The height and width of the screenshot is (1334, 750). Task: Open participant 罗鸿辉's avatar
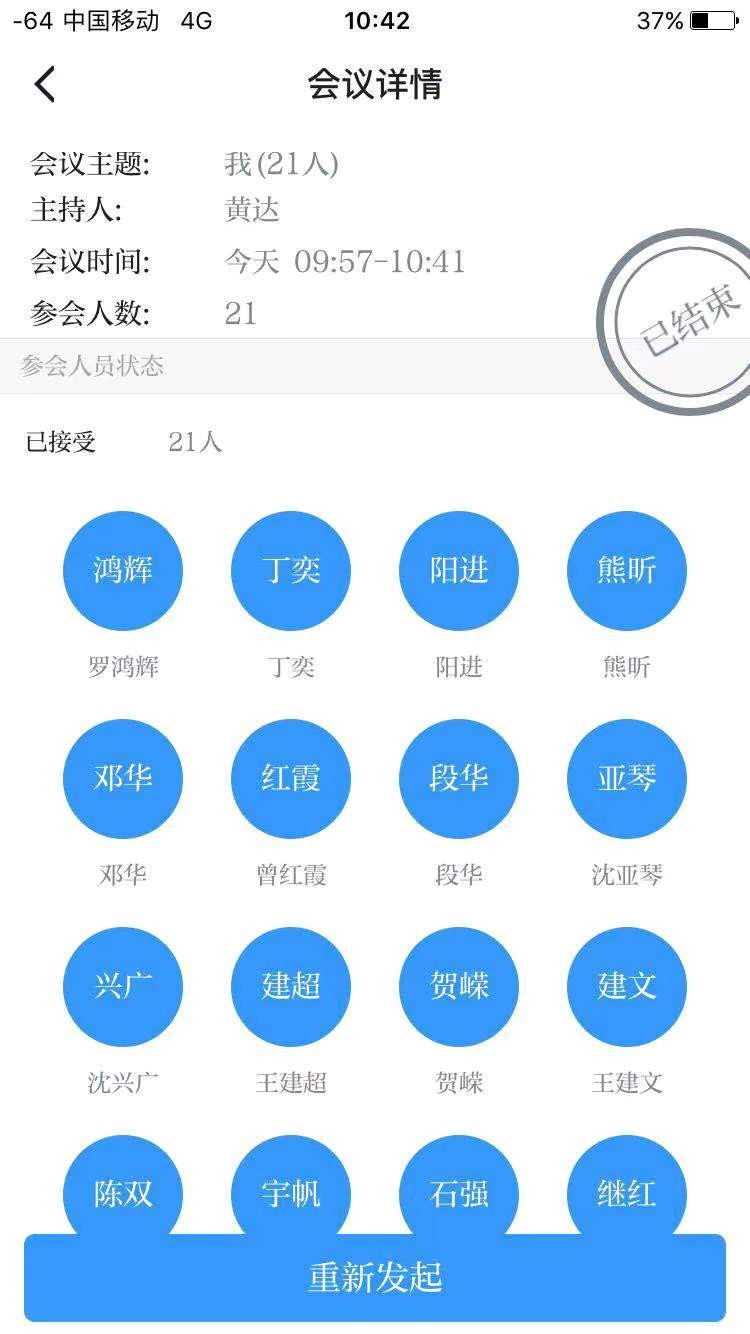pos(123,571)
